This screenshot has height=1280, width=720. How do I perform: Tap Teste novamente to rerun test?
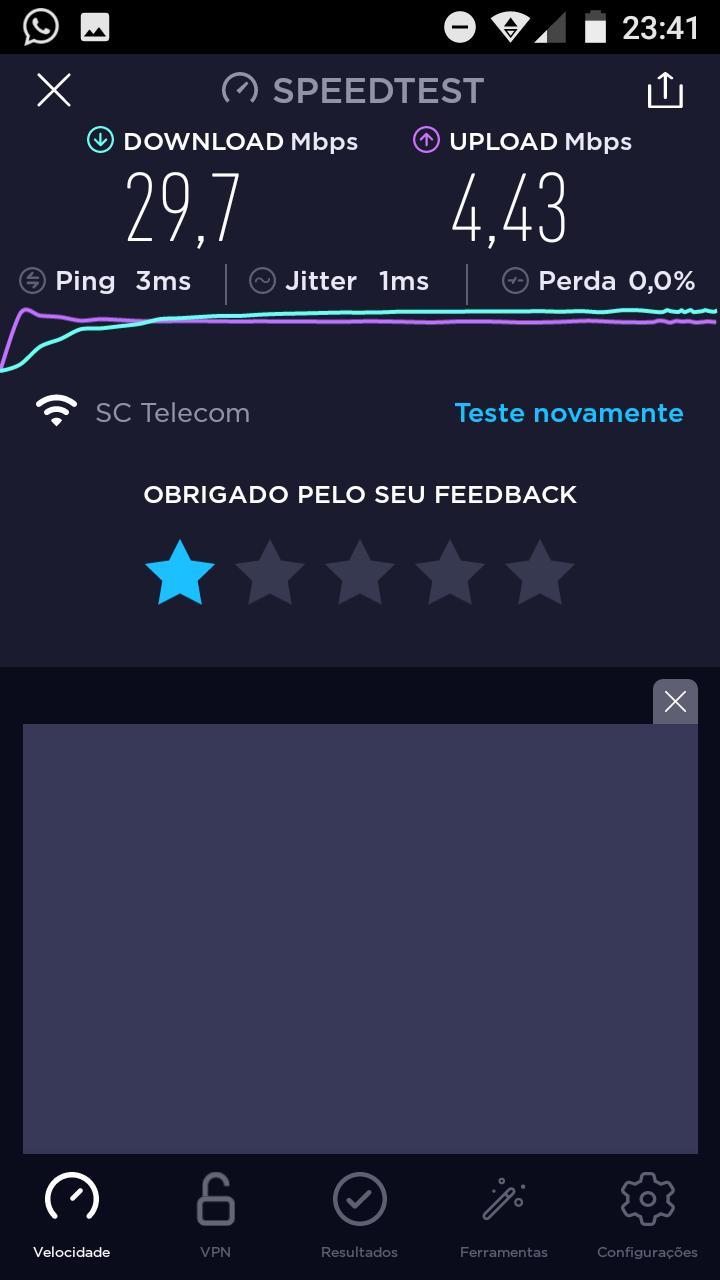pyautogui.click(x=569, y=413)
